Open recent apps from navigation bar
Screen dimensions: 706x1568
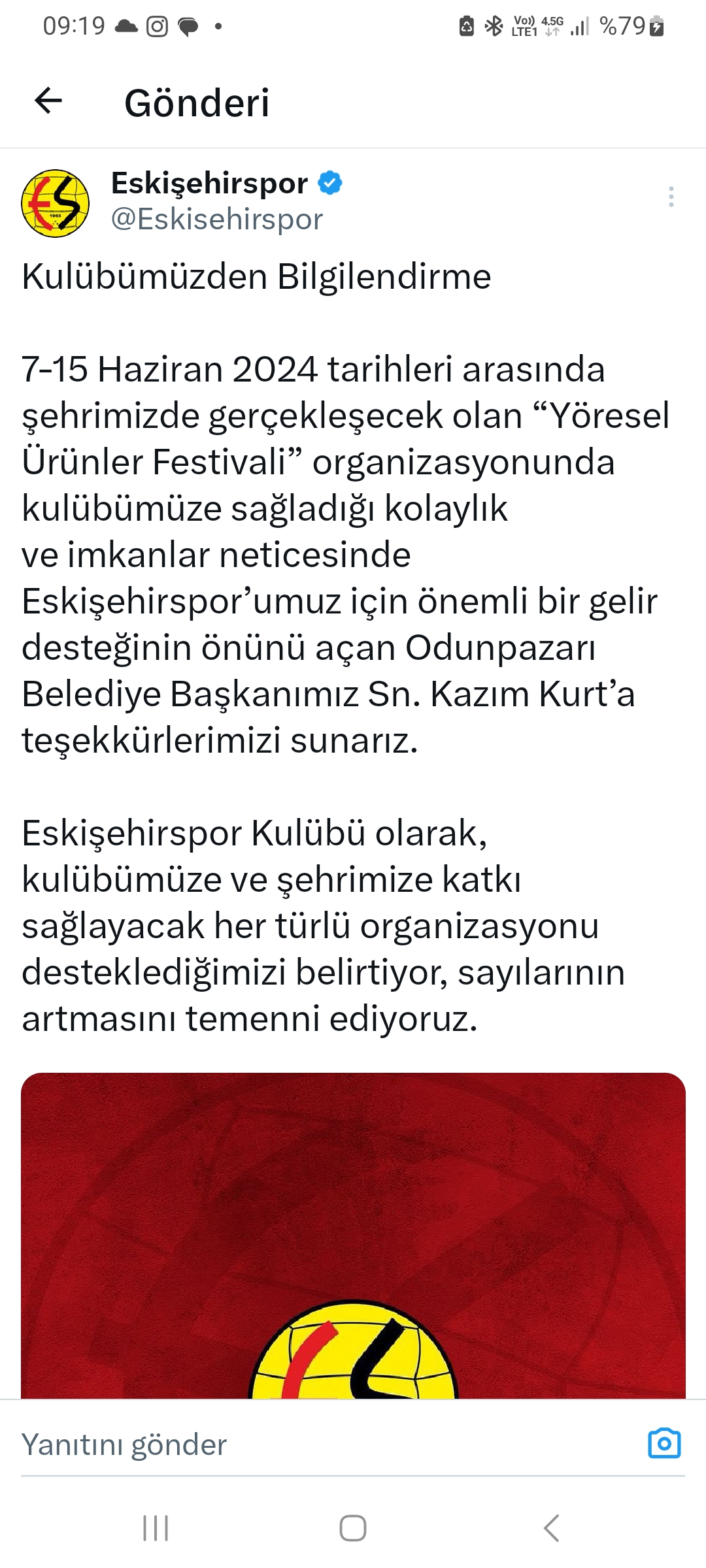156,1528
